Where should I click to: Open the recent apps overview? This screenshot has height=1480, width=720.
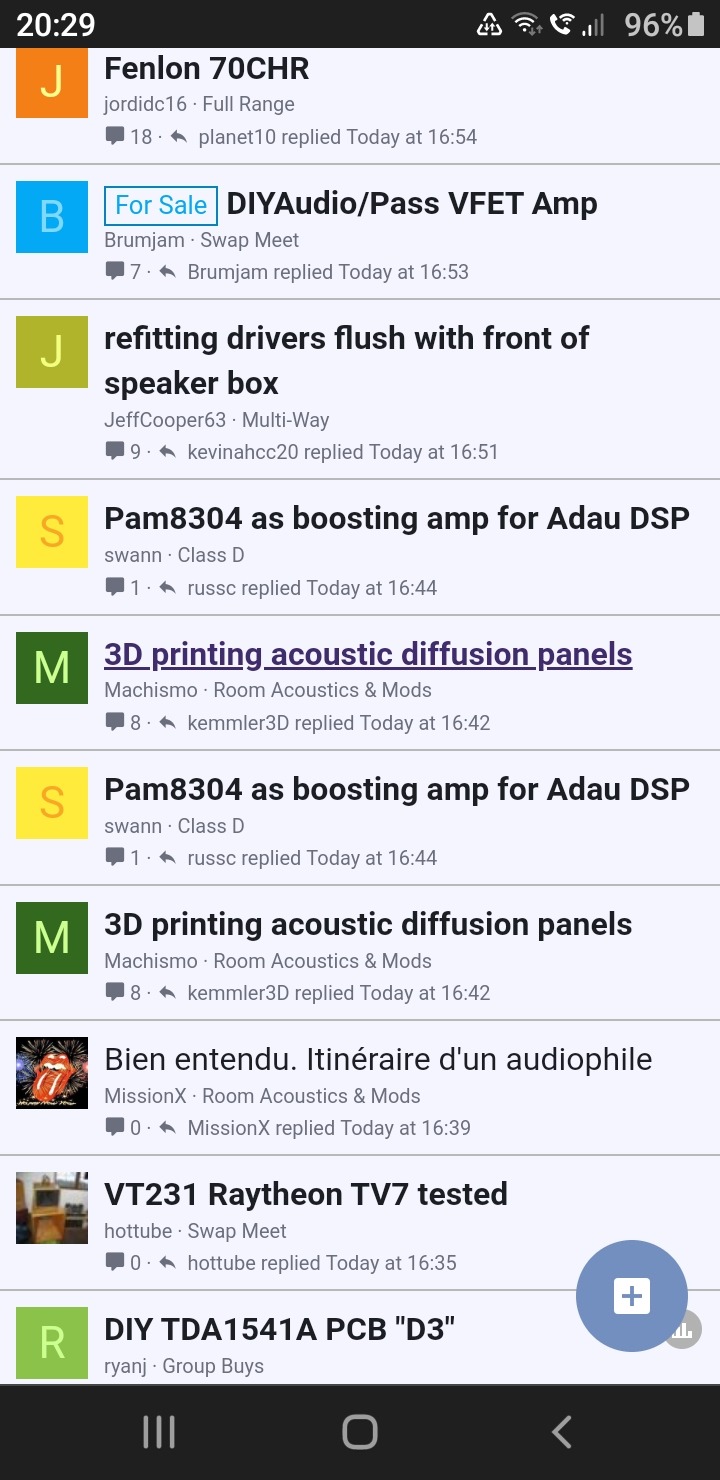159,1432
